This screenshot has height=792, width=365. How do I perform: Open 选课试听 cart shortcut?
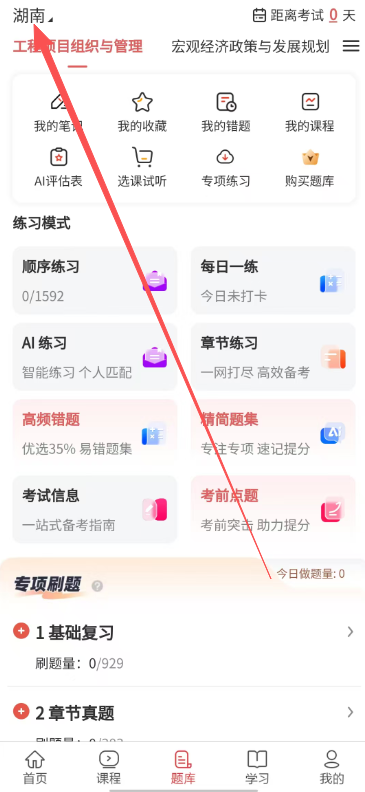pos(142,167)
